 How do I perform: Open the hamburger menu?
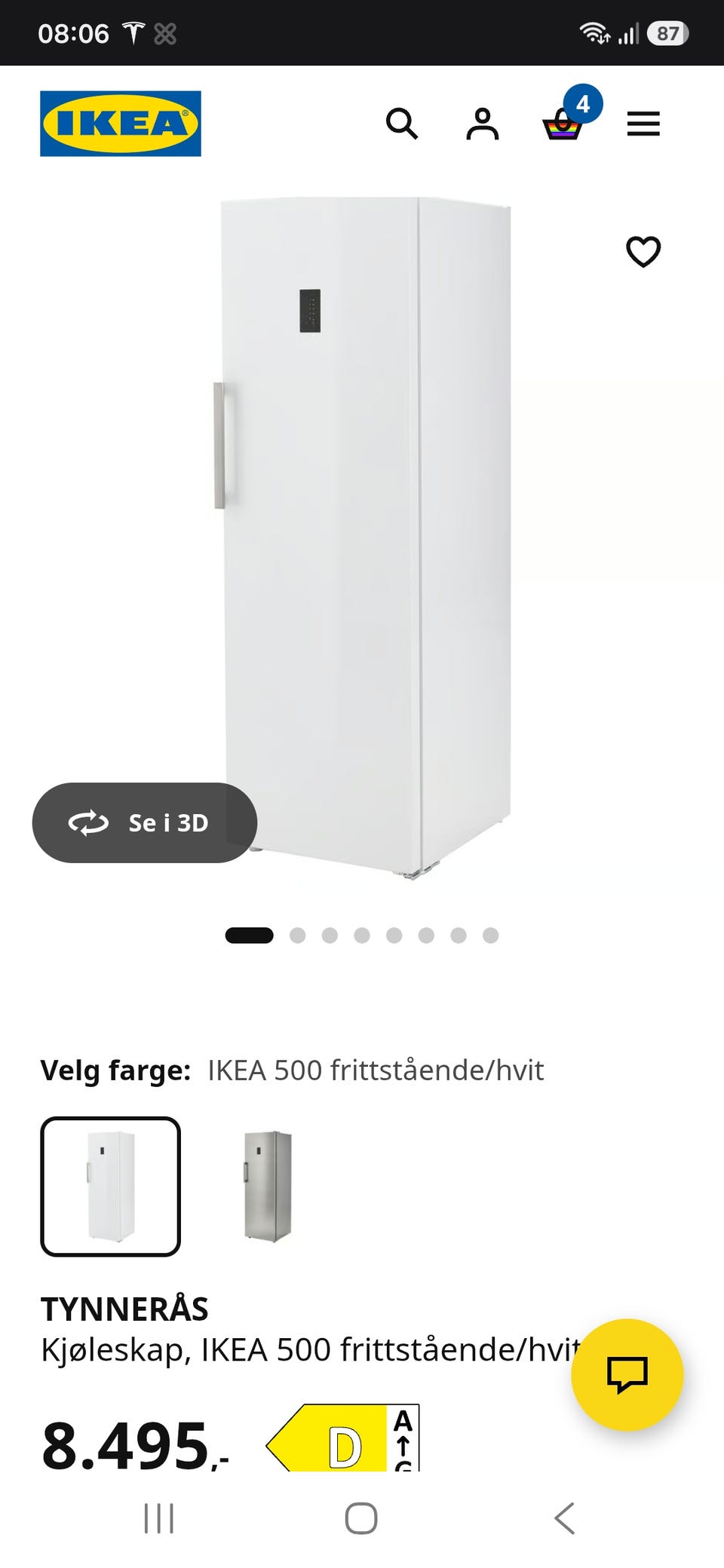[643, 124]
